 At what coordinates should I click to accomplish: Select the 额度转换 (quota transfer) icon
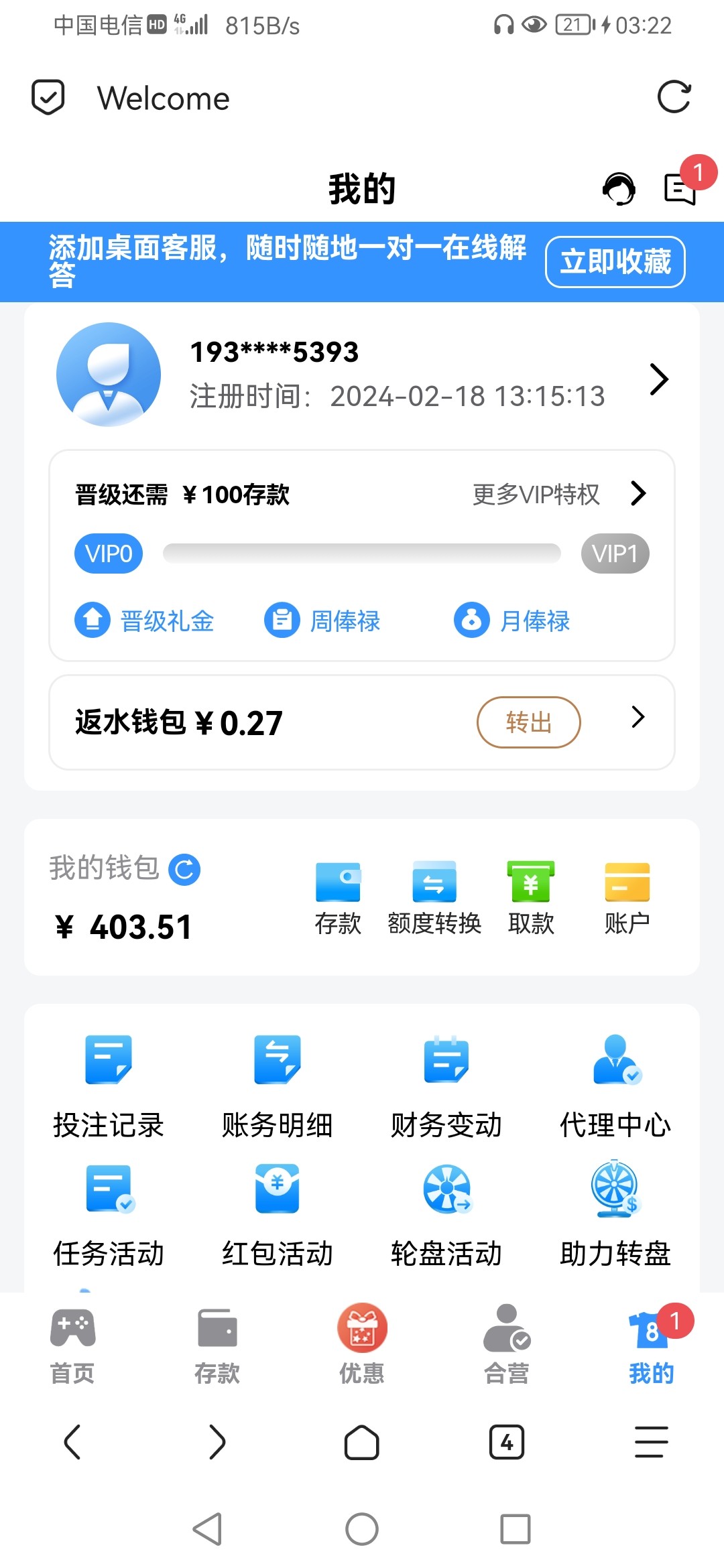coord(434,891)
